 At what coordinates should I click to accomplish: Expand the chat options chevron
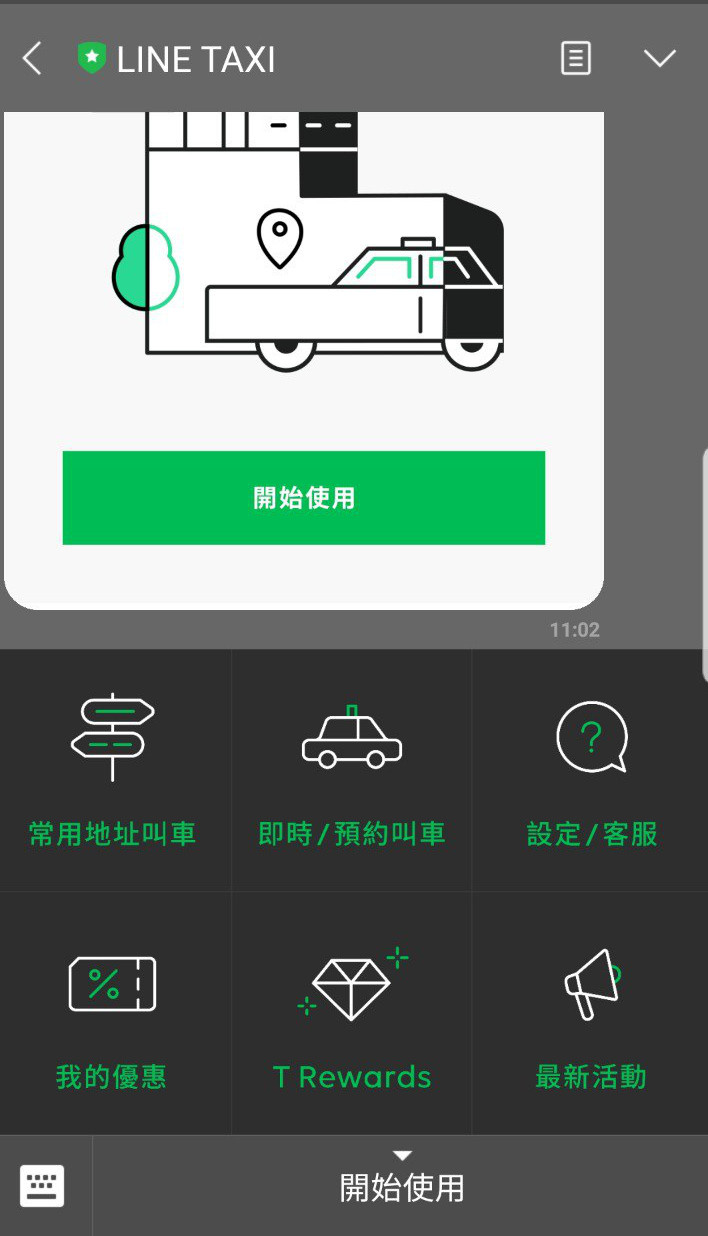click(x=659, y=59)
